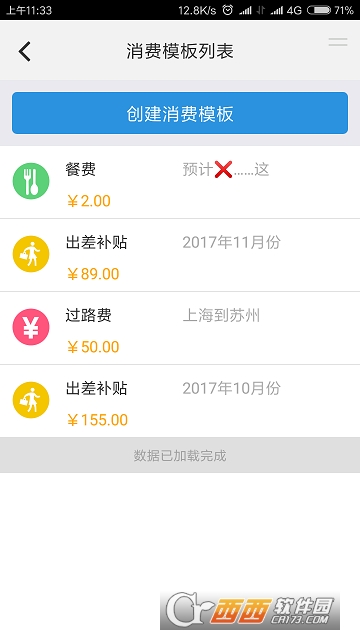The height and width of the screenshot is (640, 360).
Task: Tap the 创建消费模板 button
Action: pyautogui.click(x=180, y=113)
